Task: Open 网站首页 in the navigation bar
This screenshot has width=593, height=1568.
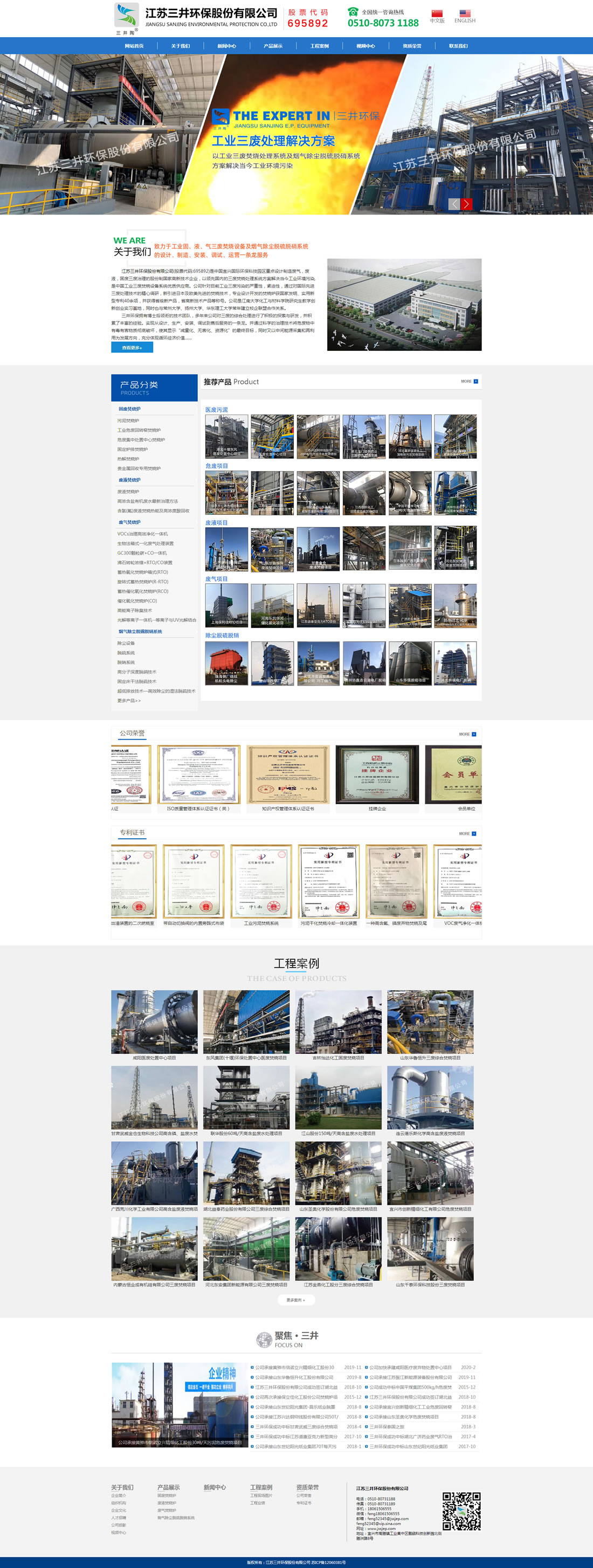Action: click(x=134, y=46)
